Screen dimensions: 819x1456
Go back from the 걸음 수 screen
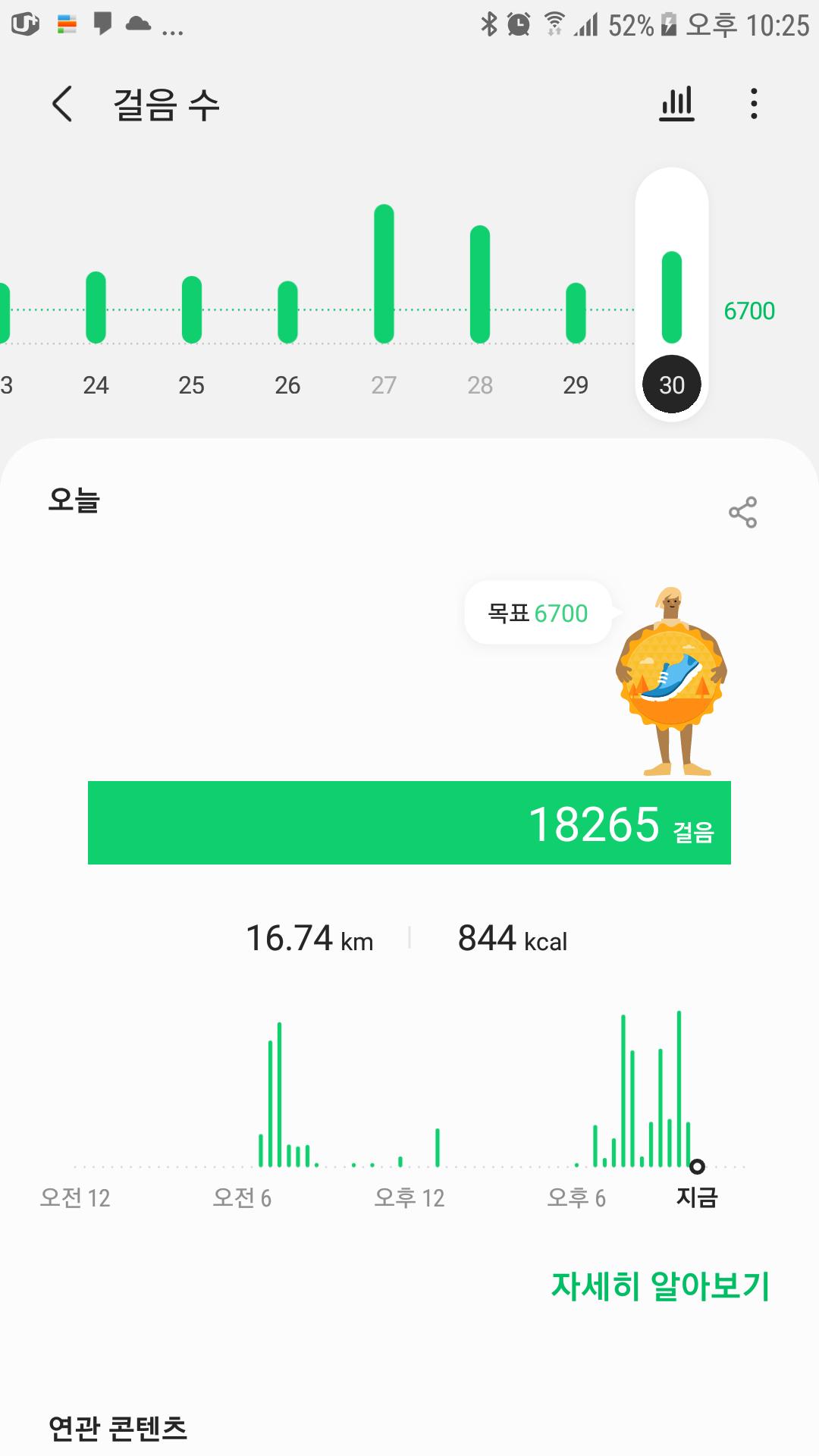point(63,104)
